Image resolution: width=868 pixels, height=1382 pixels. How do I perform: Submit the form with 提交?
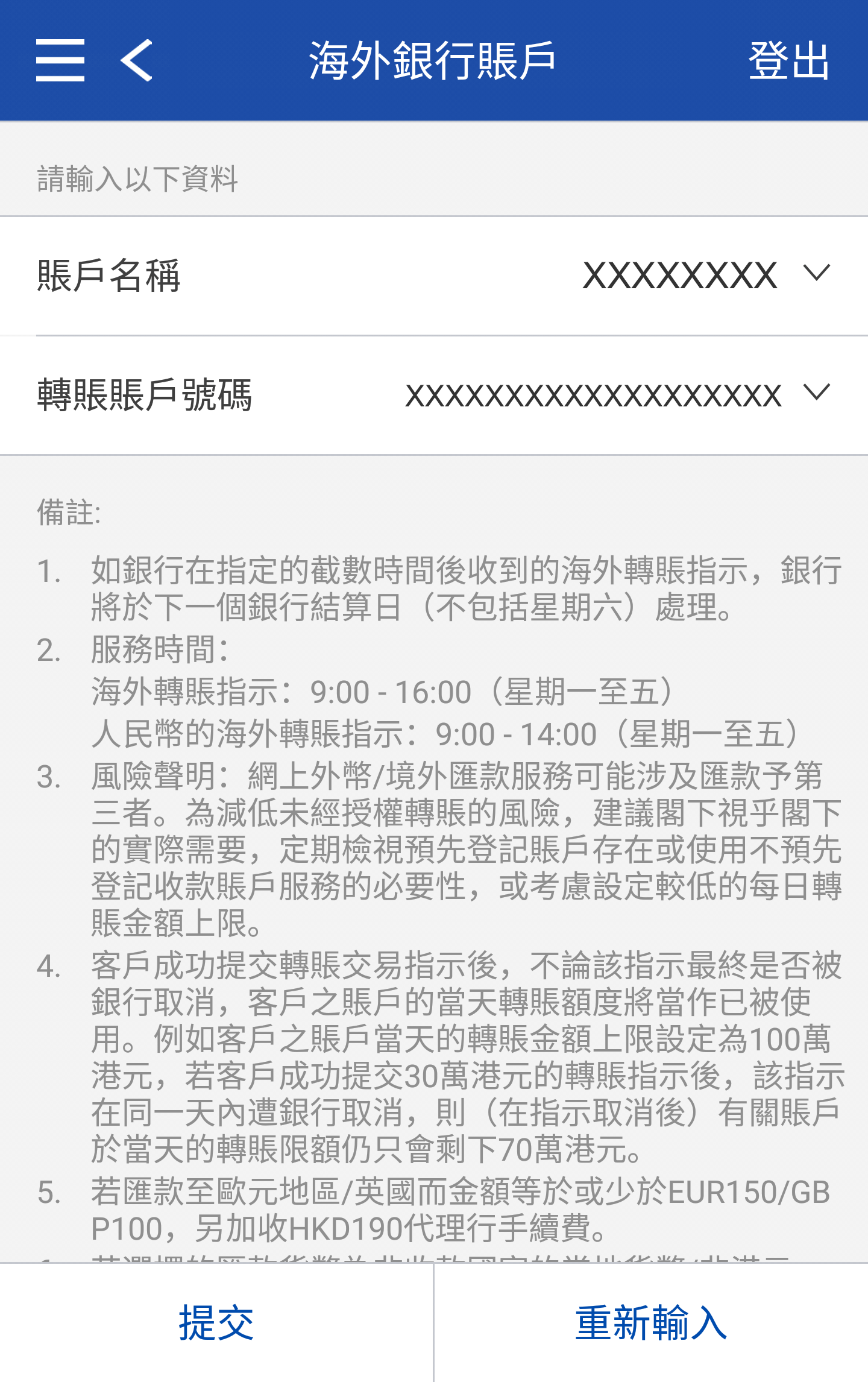coord(216,1323)
